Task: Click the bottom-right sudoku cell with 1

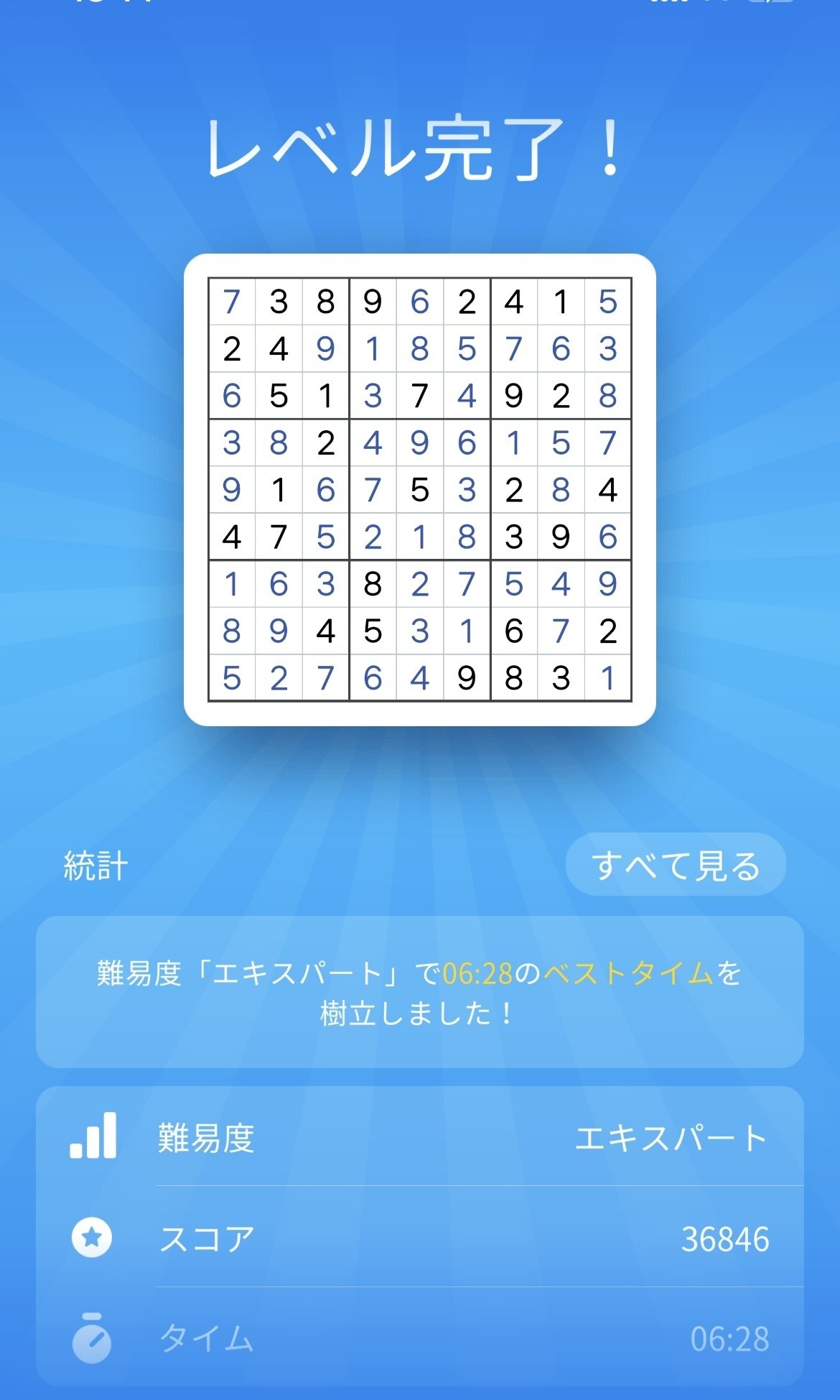Action: point(607,675)
